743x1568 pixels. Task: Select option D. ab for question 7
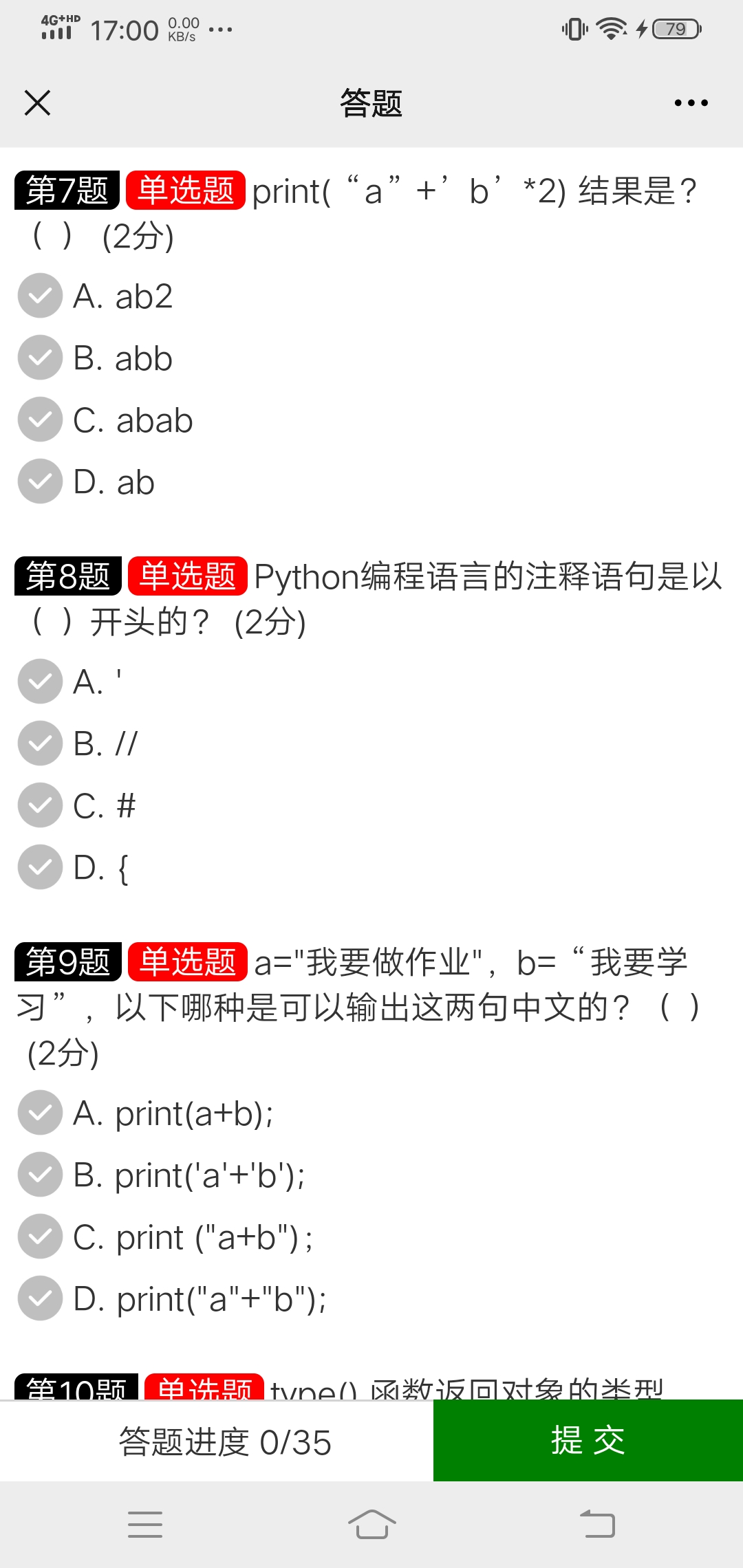click(x=39, y=481)
